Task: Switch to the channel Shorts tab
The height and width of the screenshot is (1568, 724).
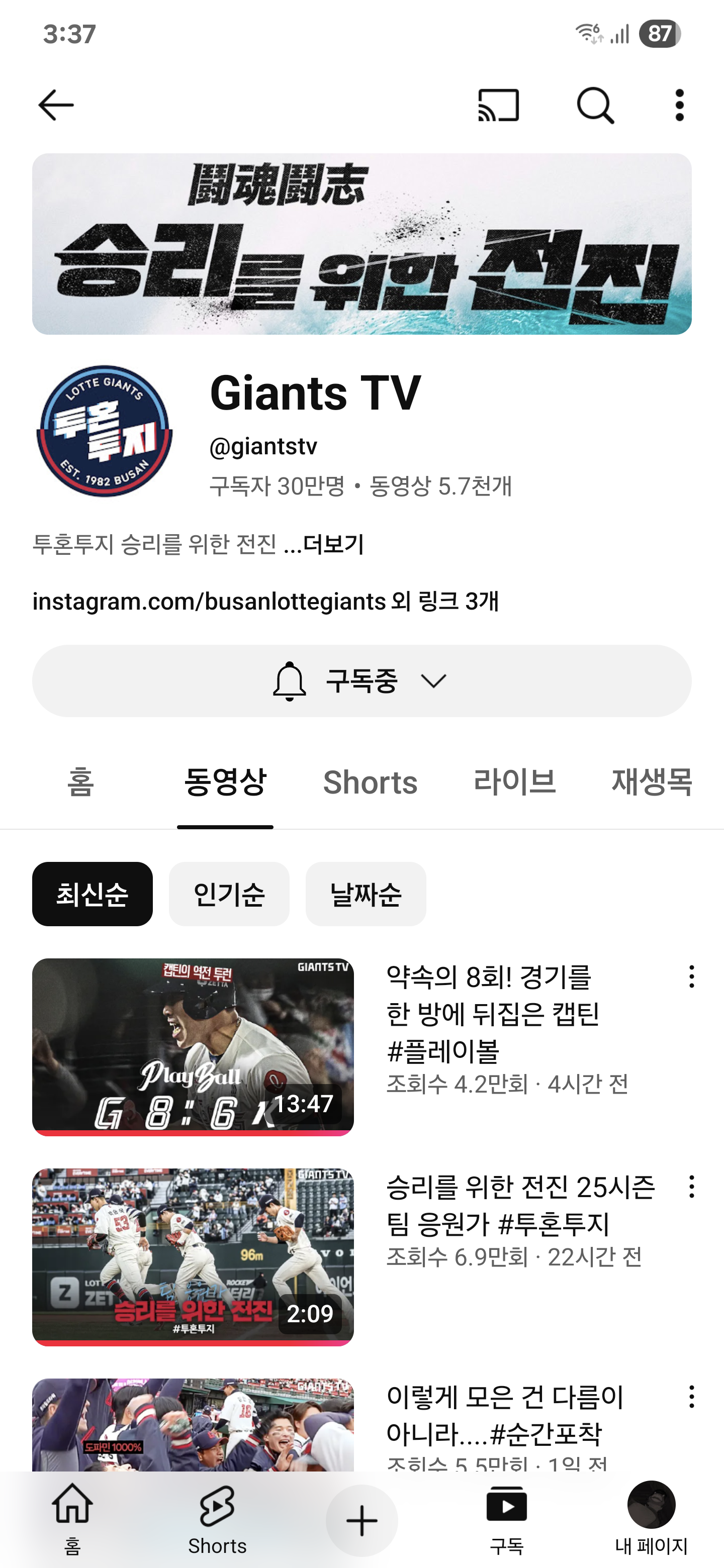Action: pos(370,782)
